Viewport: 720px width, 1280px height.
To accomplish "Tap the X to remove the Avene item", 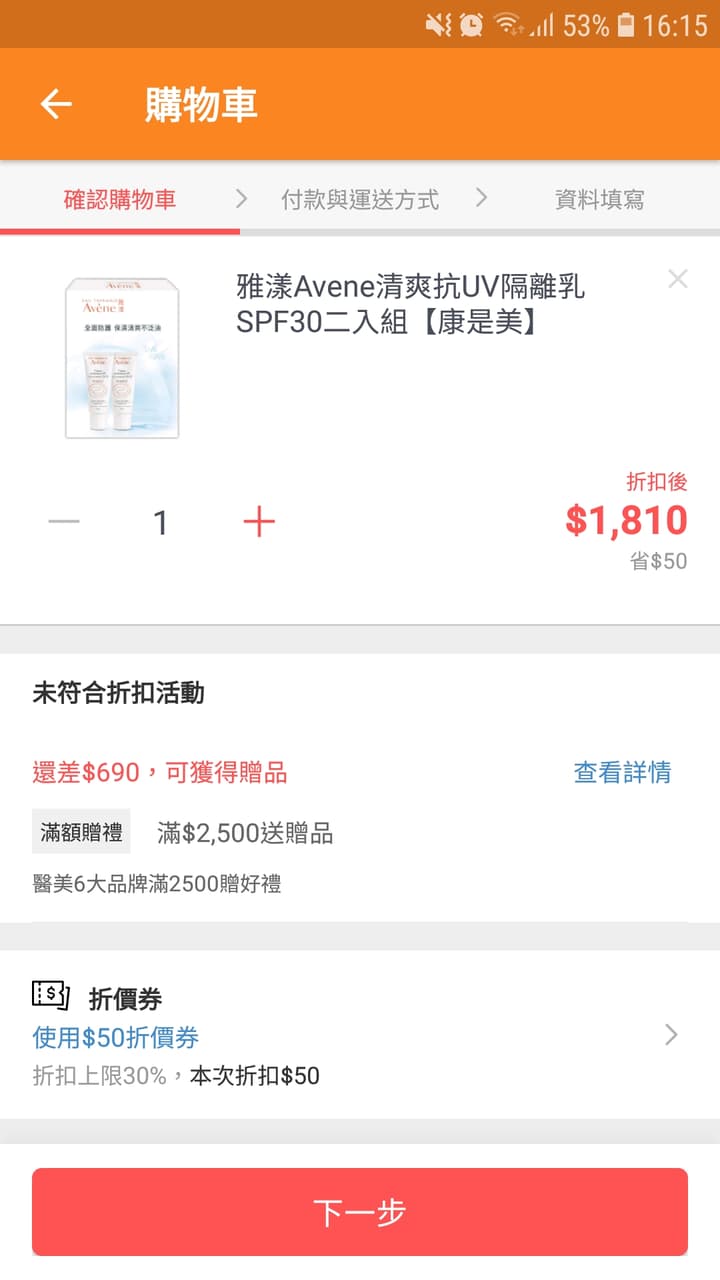I will [x=678, y=279].
